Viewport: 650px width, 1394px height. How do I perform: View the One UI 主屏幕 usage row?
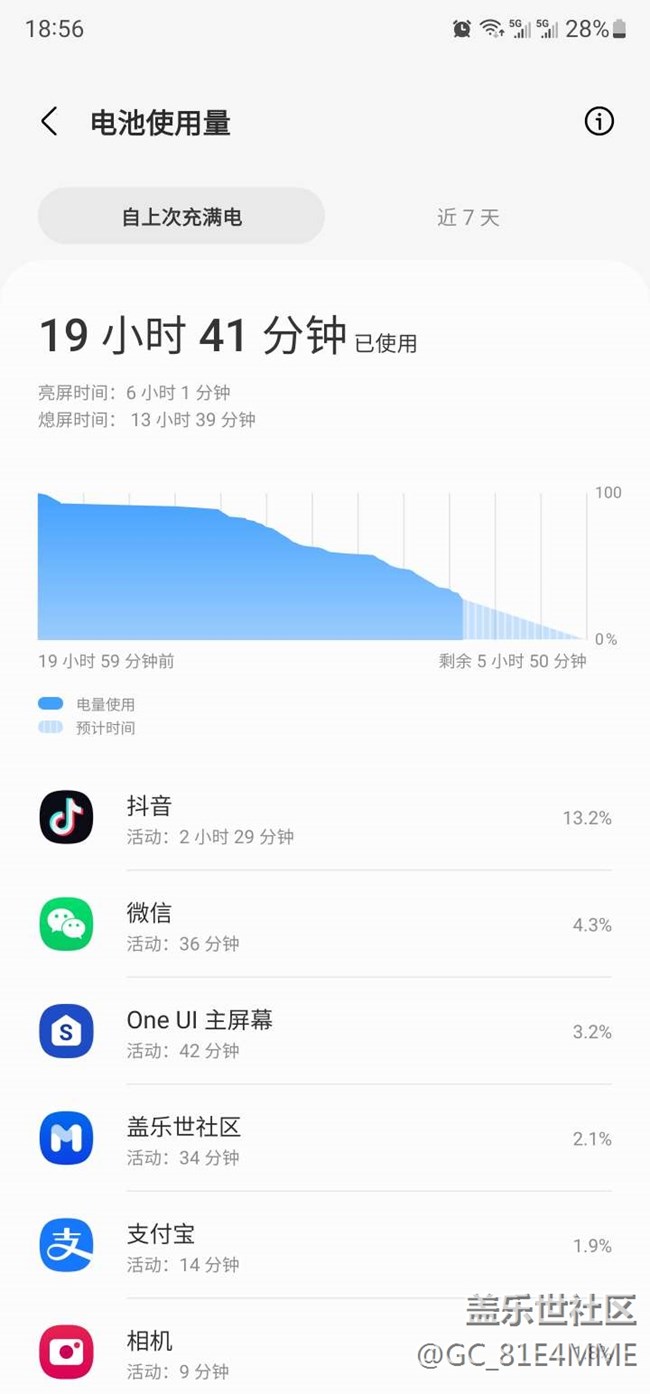325,1031
